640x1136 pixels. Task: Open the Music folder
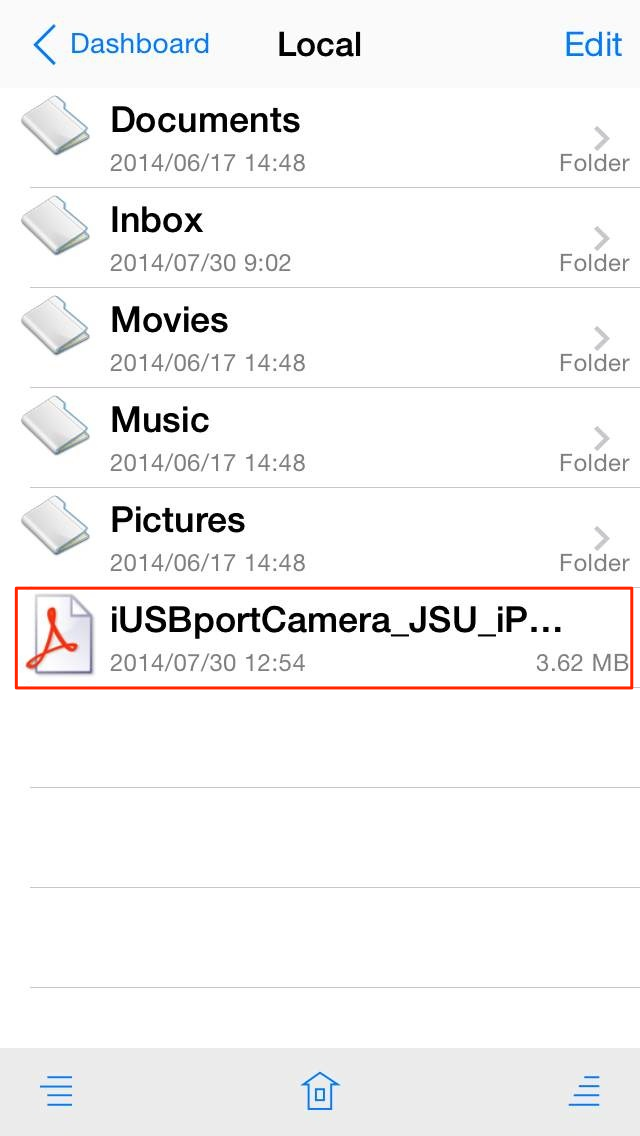(x=320, y=438)
